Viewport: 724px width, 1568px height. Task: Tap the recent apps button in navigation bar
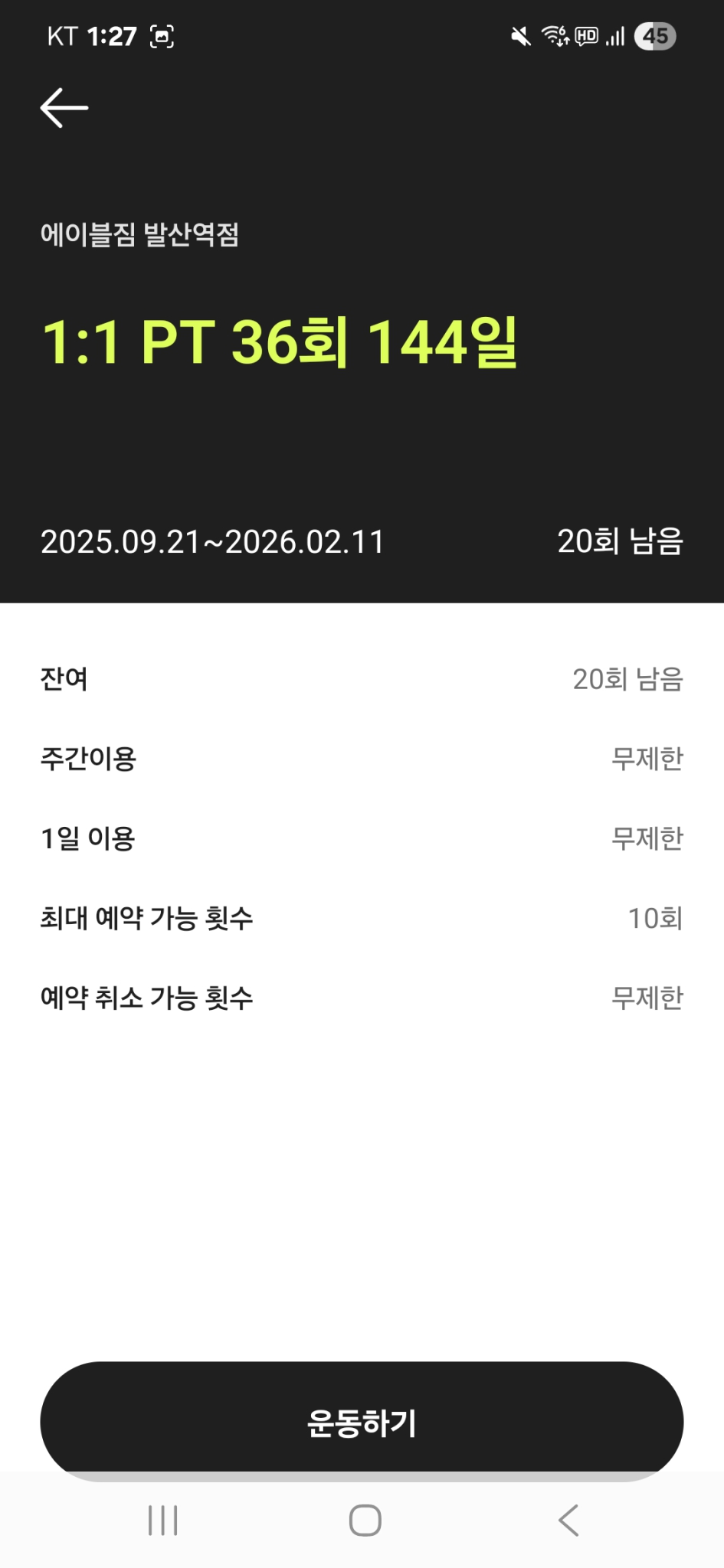tap(162, 1521)
